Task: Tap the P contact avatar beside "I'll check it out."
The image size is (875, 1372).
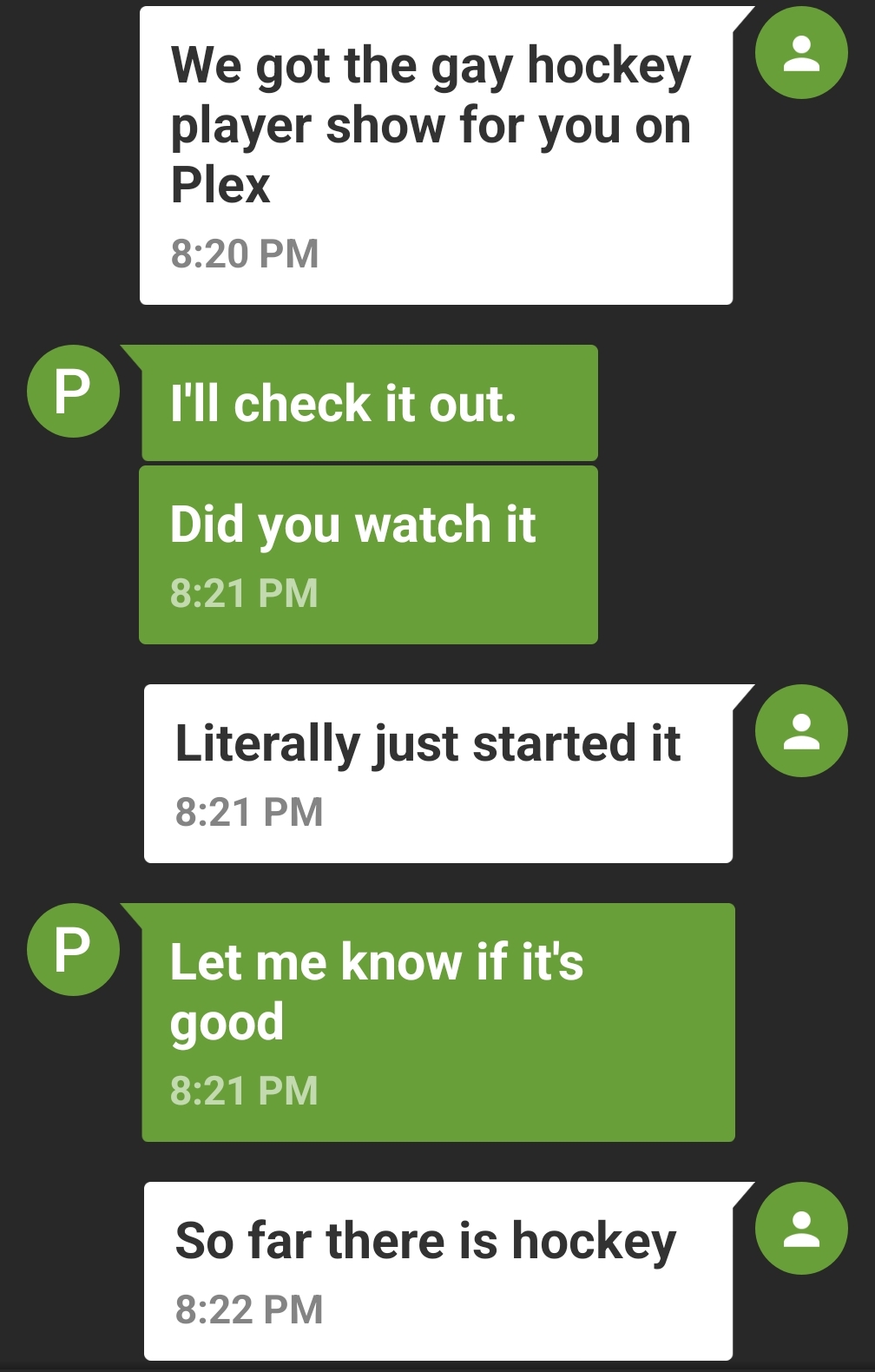Action: click(73, 392)
